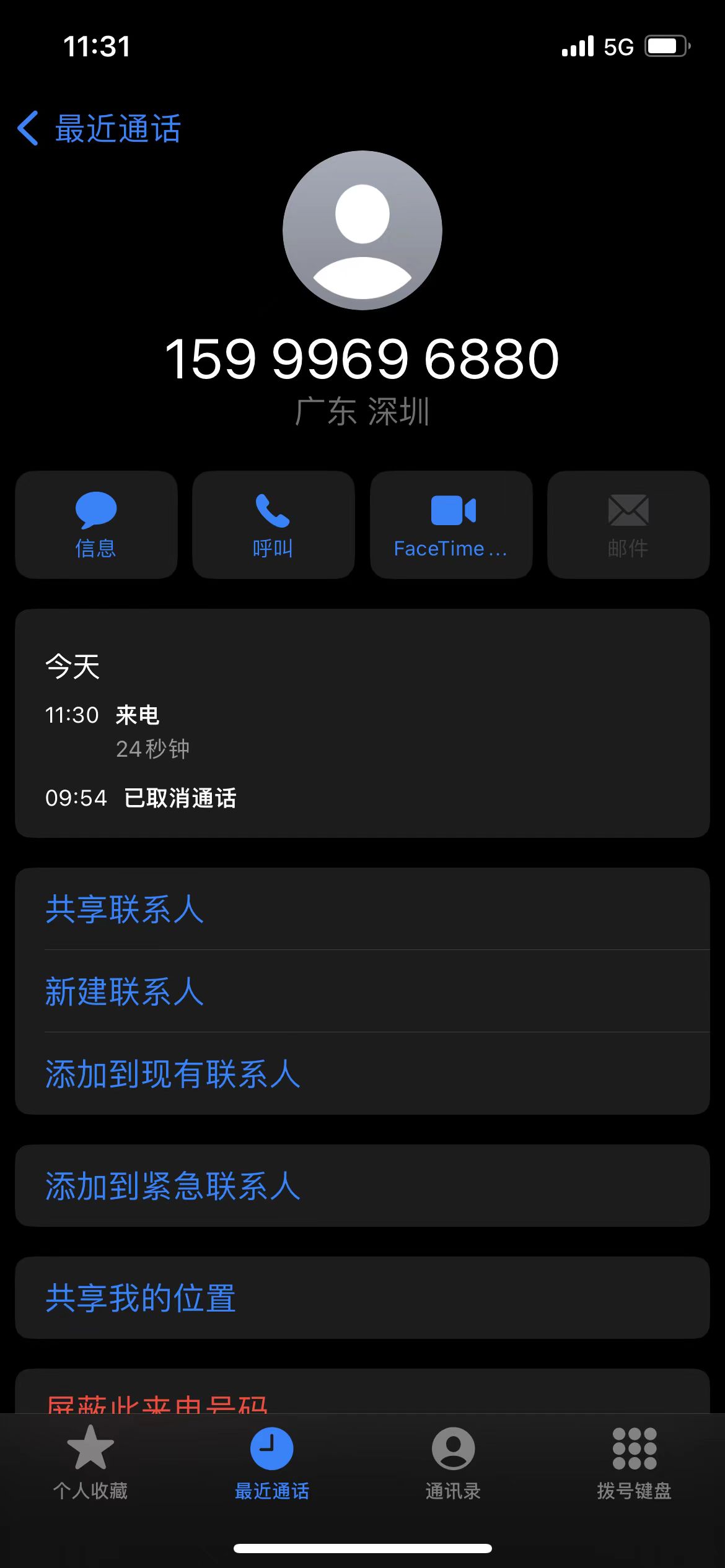Open the 通讯录 tab
This screenshot has height=1568, width=725.
pyautogui.click(x=453, y=1463)
